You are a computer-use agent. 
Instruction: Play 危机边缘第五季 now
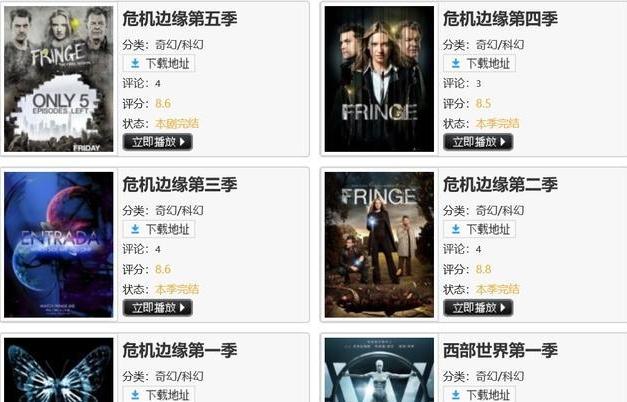157,142
